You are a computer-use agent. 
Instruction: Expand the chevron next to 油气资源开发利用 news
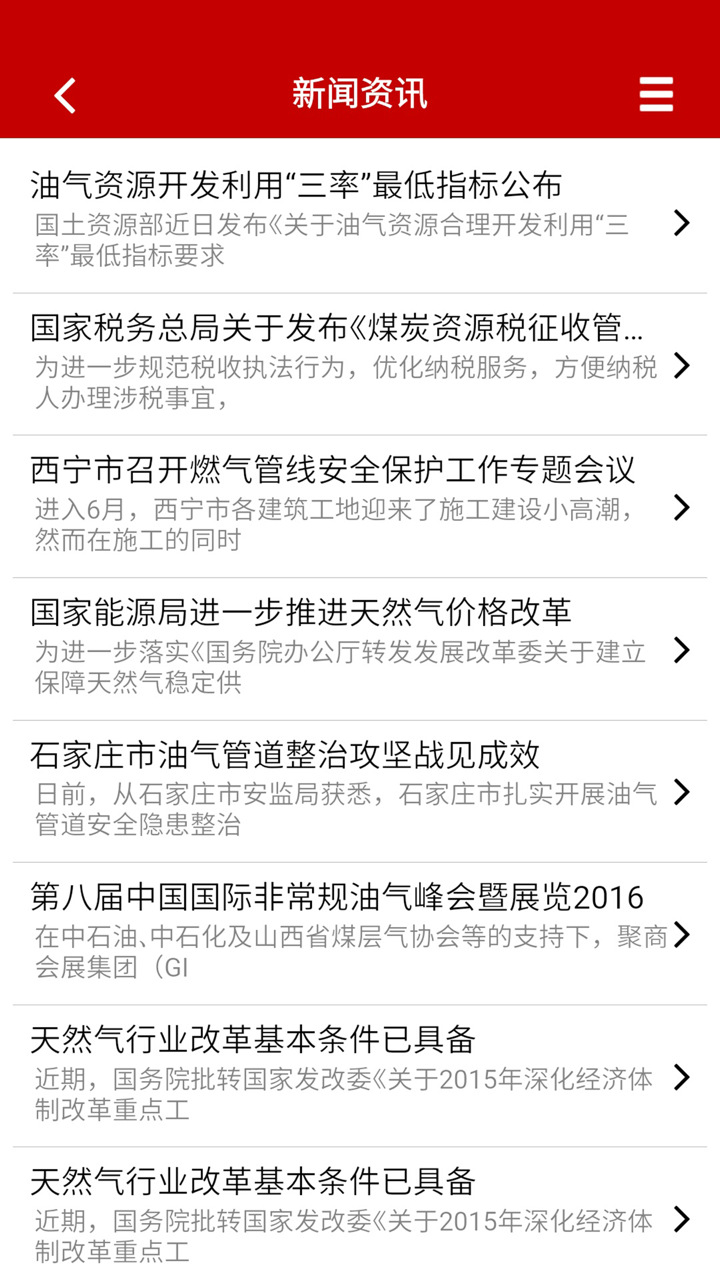pos(683,223)
